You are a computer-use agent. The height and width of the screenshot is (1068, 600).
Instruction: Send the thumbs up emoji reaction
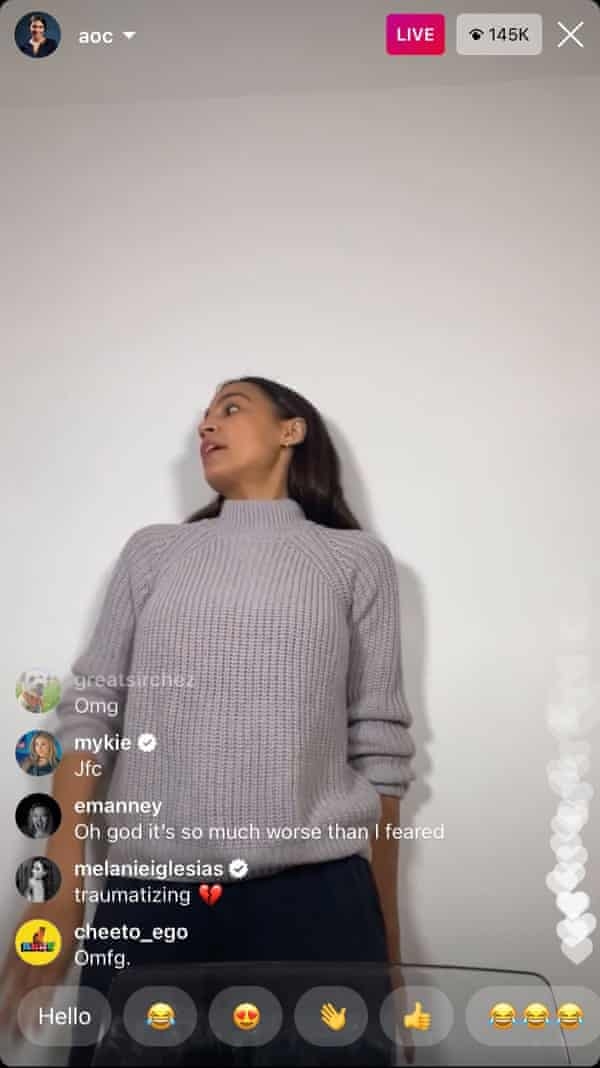(417, 1016)
